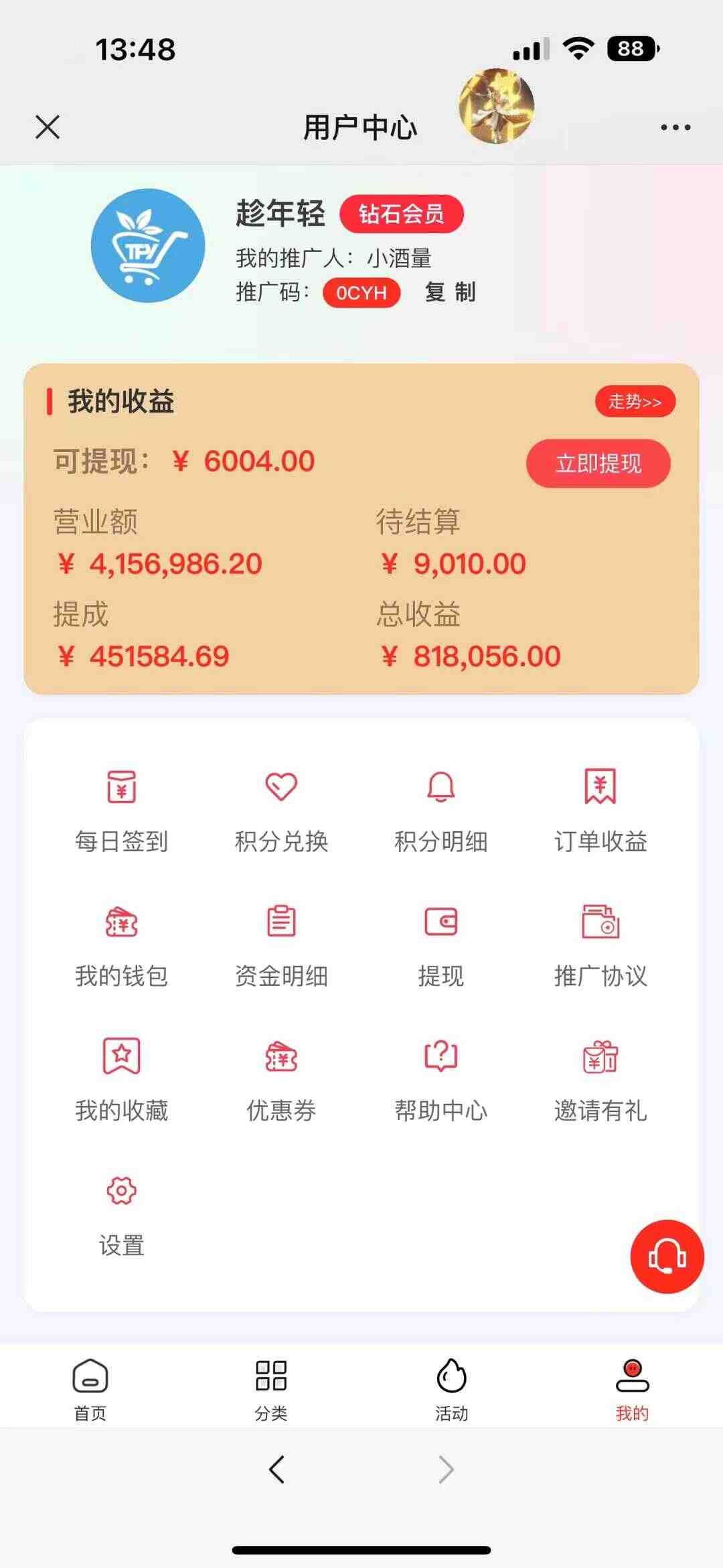Close the user center page
The height and width of the screenshot is (1568, 723).
click(48, 127)
